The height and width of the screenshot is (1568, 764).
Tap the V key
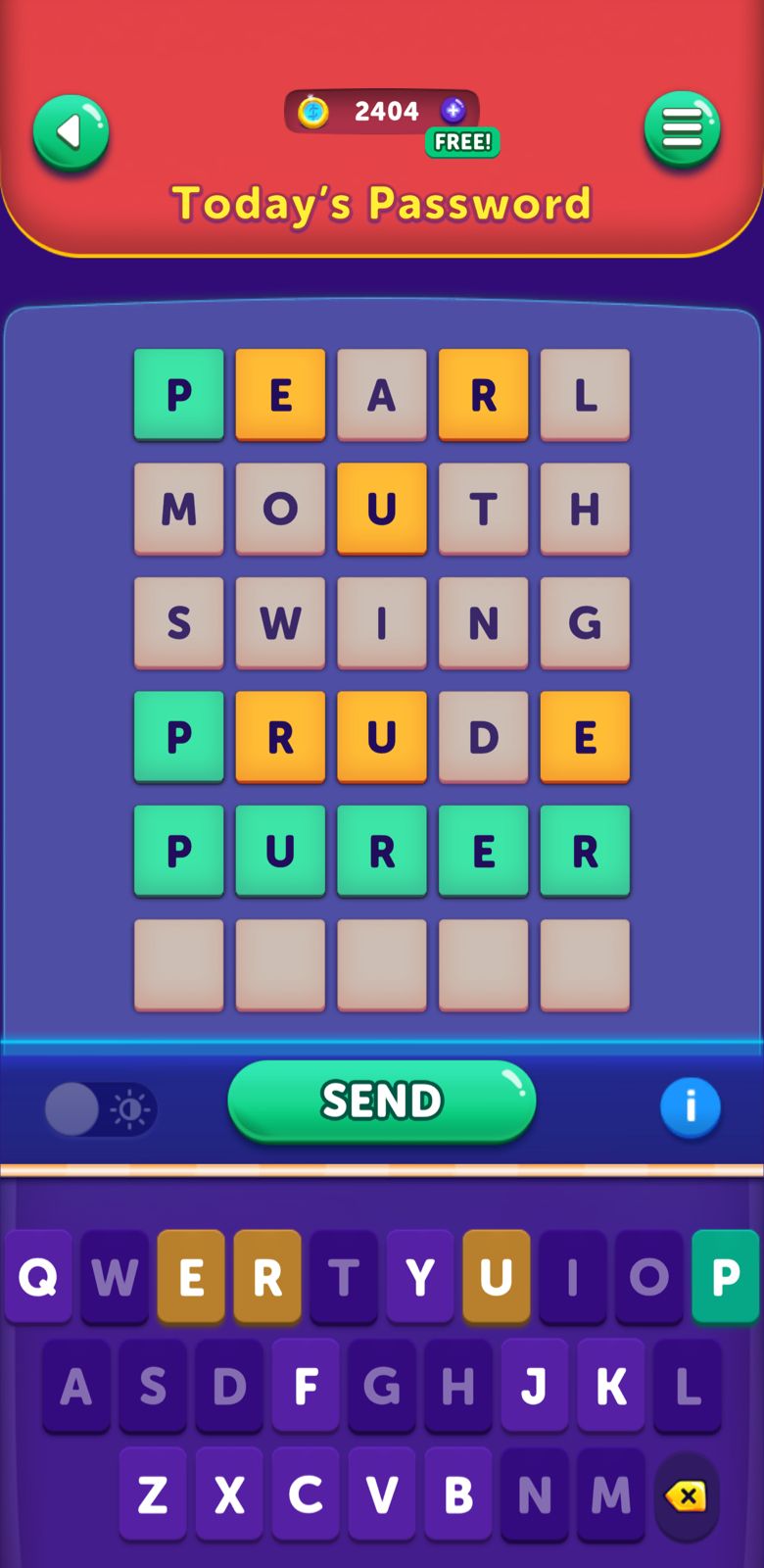pyautogui.click(x=382, y=1494)
